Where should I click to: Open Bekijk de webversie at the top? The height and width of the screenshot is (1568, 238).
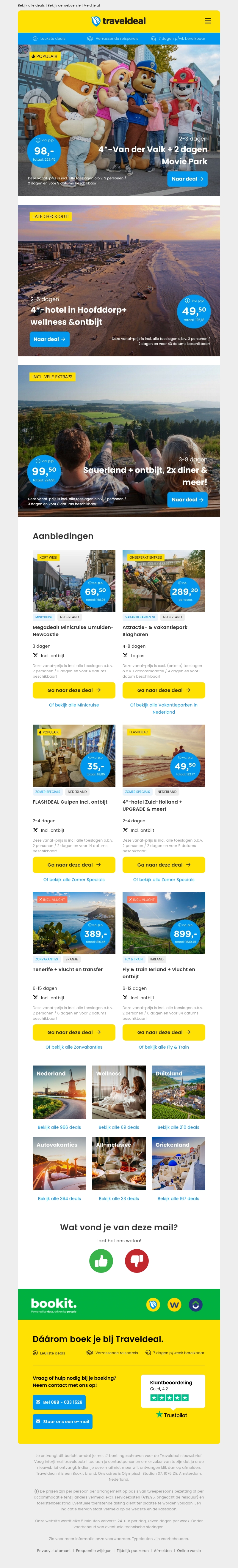click(65, 5)
